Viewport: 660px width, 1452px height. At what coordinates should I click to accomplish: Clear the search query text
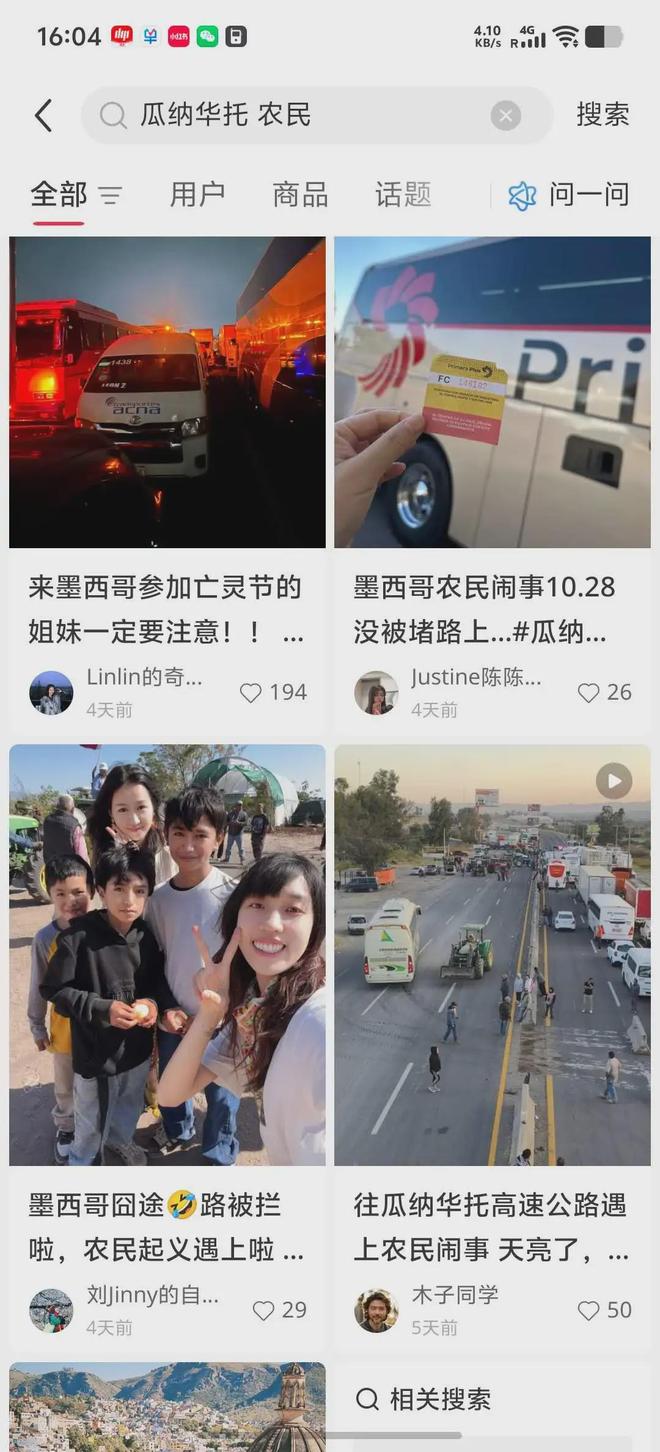(x=505, y=116)
